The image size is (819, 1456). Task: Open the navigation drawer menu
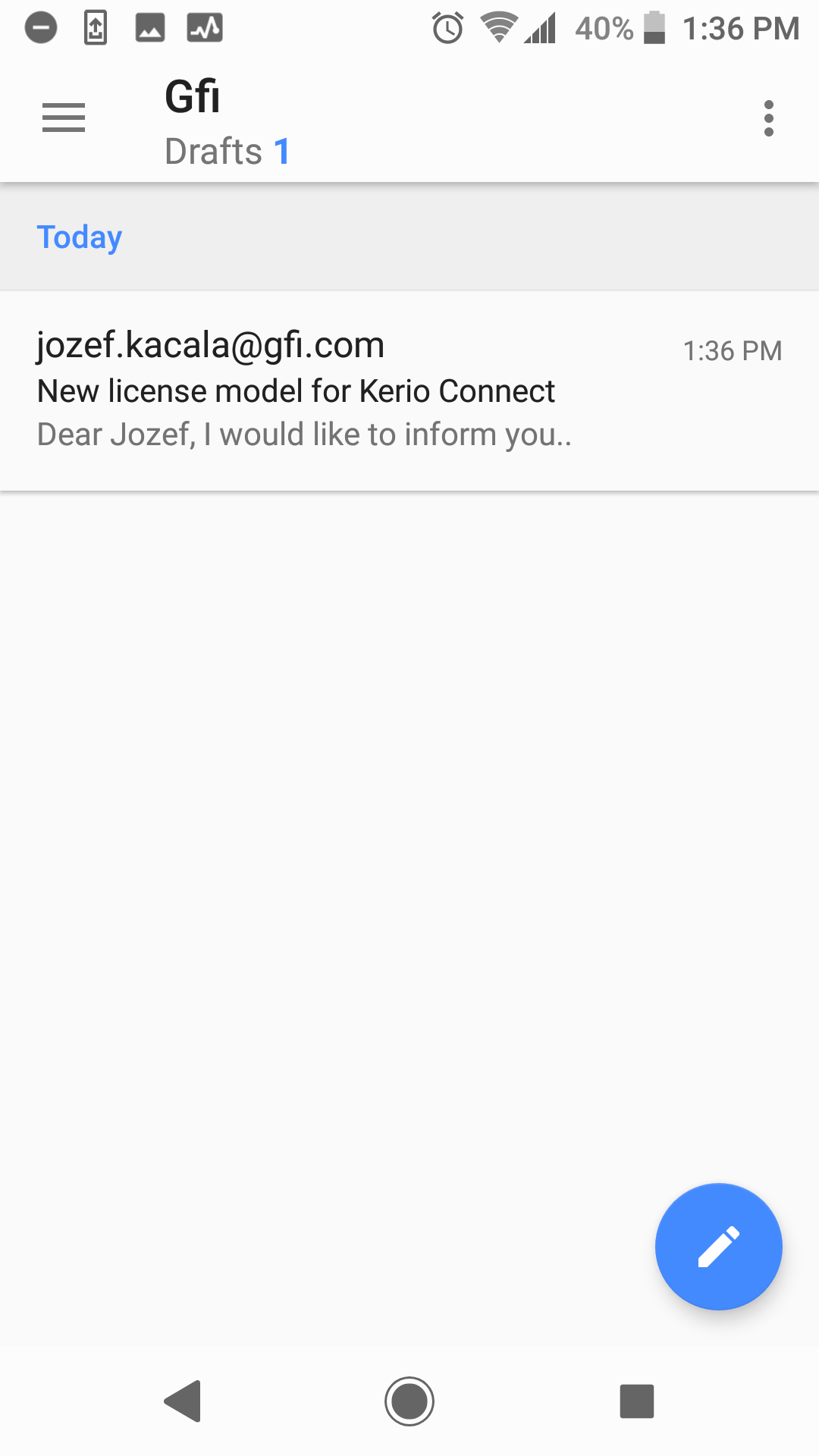click(x=64, y=118)
